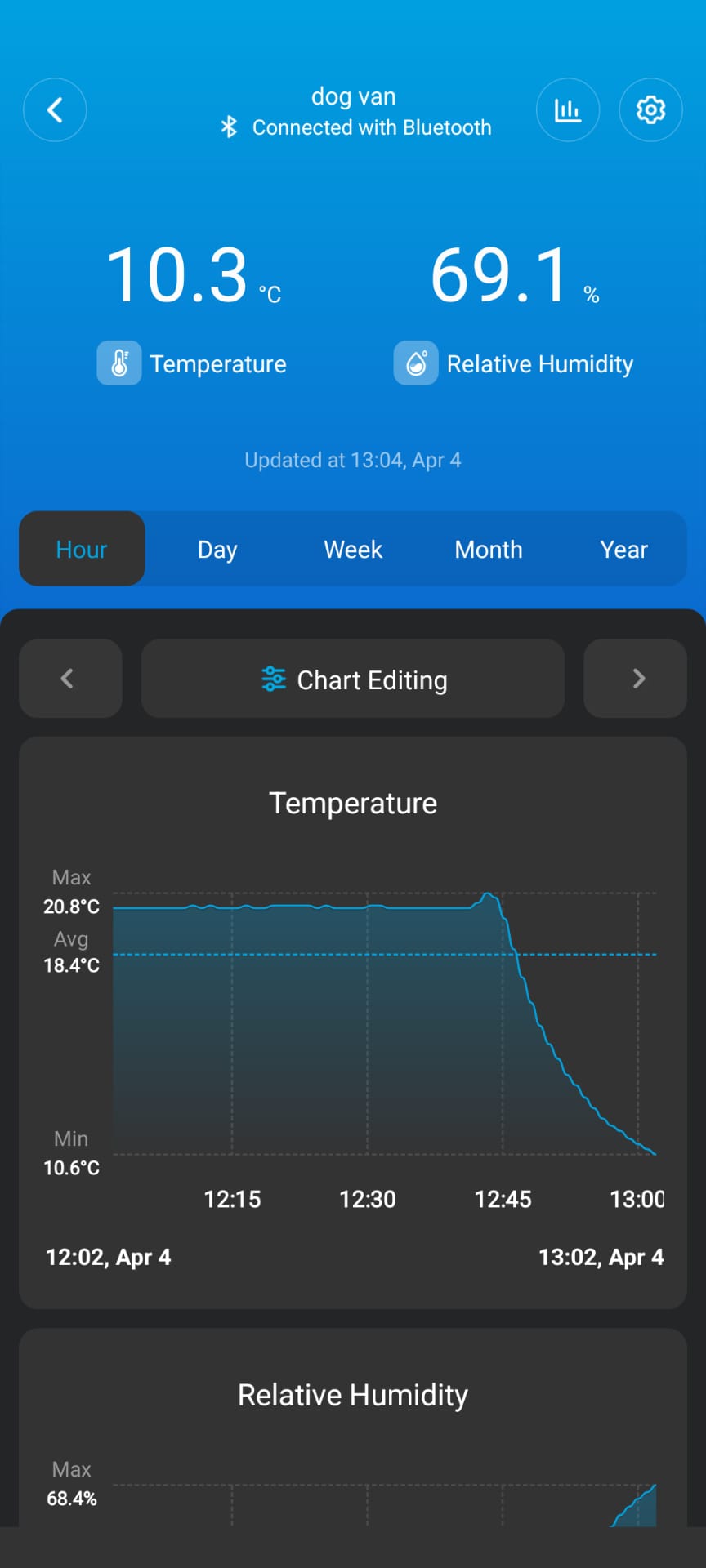Expand the Relative Humidity chart section
706x1568 pixels.
tap(352, 1394)
